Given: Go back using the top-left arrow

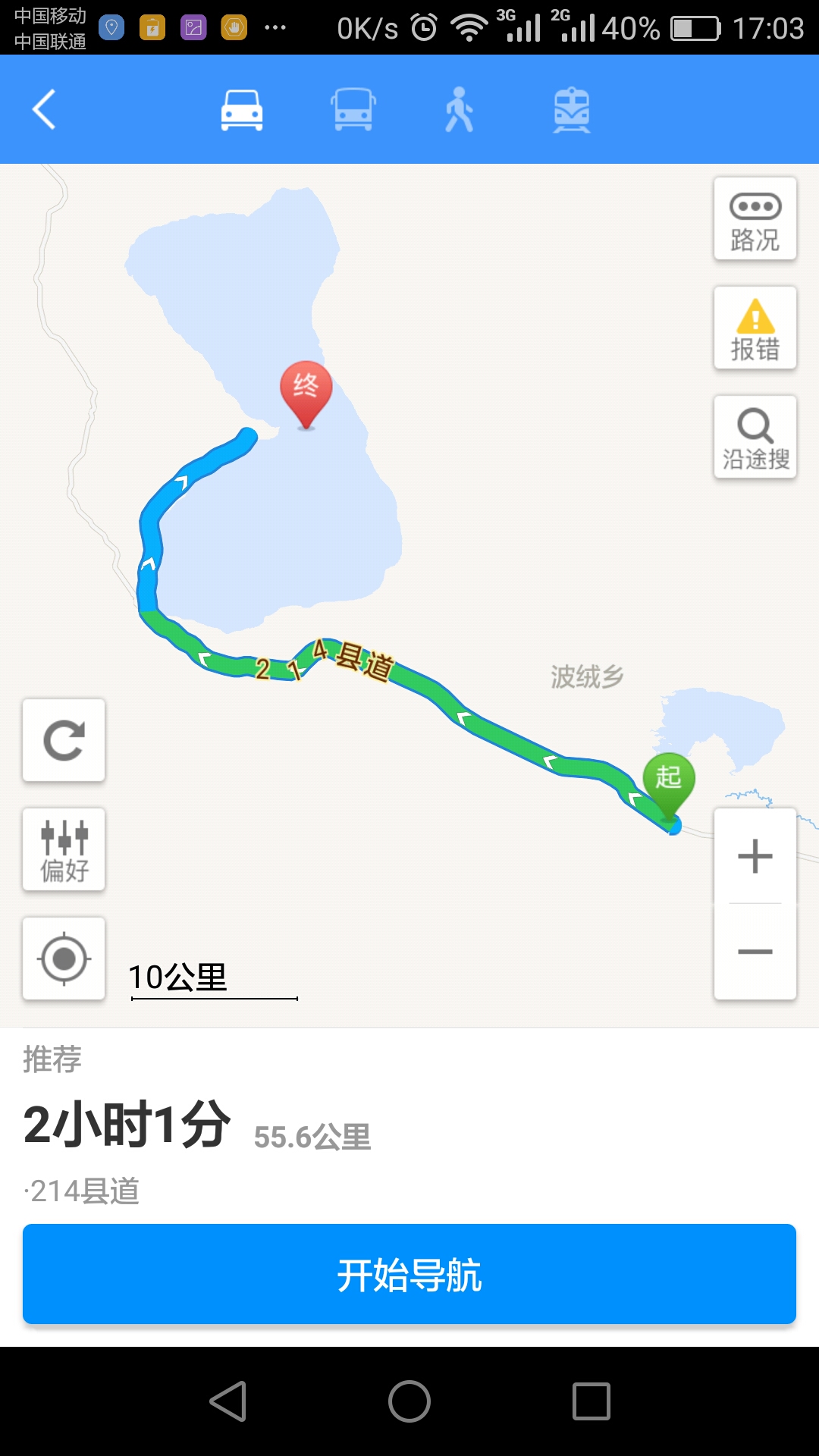Looking at the screenshot, I should click(x=44, y=109).
